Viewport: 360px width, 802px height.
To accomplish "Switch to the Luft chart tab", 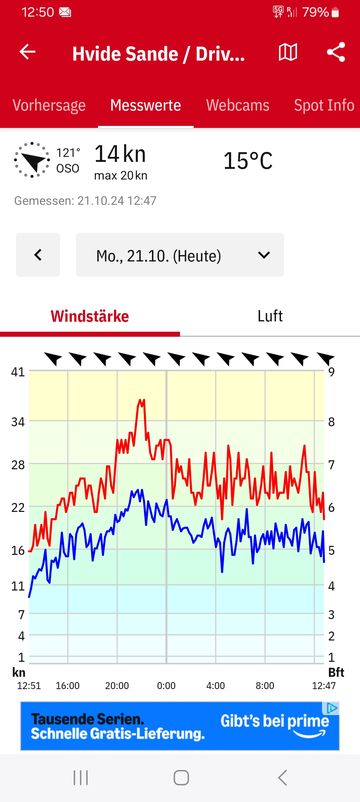I will pos(270,316).
